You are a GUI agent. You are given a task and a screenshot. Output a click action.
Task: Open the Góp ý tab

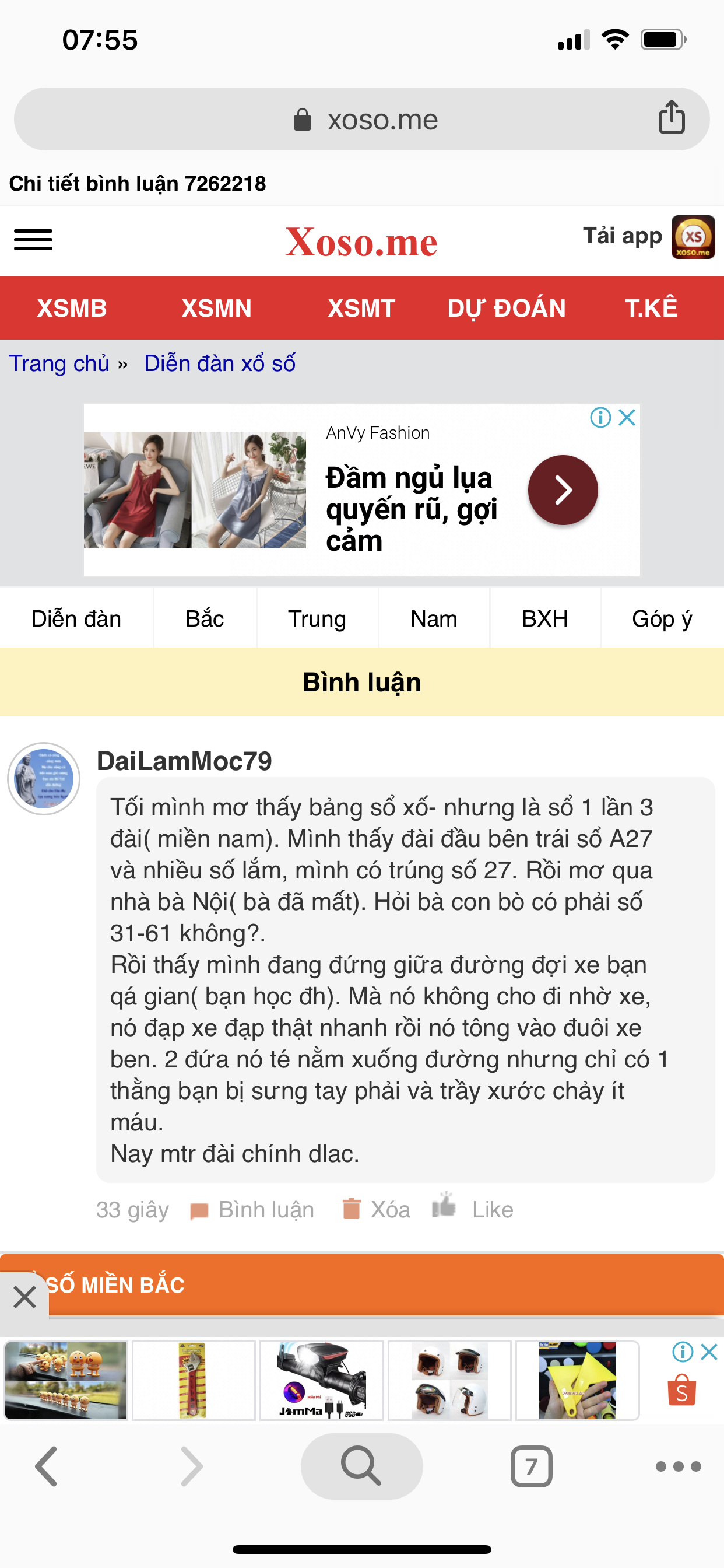tap(662, 618)
